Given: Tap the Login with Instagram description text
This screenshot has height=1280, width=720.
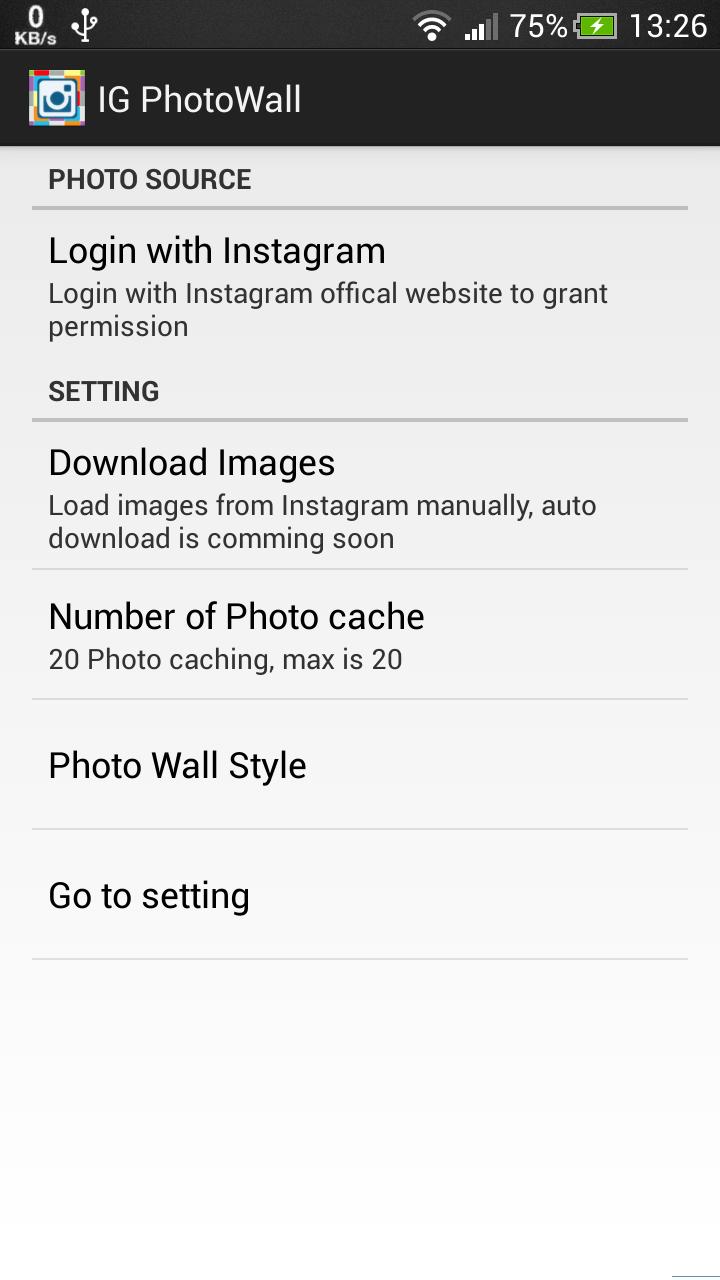Looking at the screenshot, I should pyautogui.click(x=328, y=309).
